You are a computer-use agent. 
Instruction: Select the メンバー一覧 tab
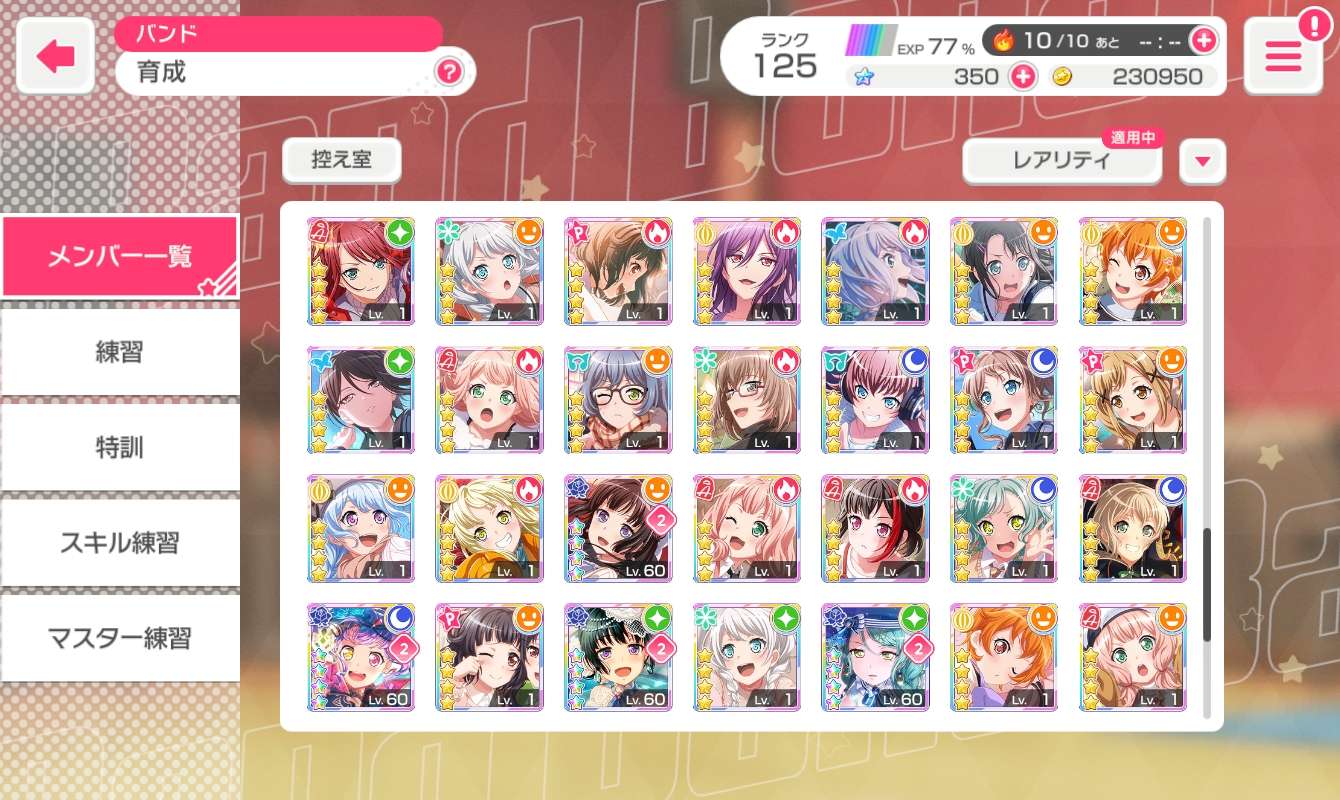tap(119, 256)
